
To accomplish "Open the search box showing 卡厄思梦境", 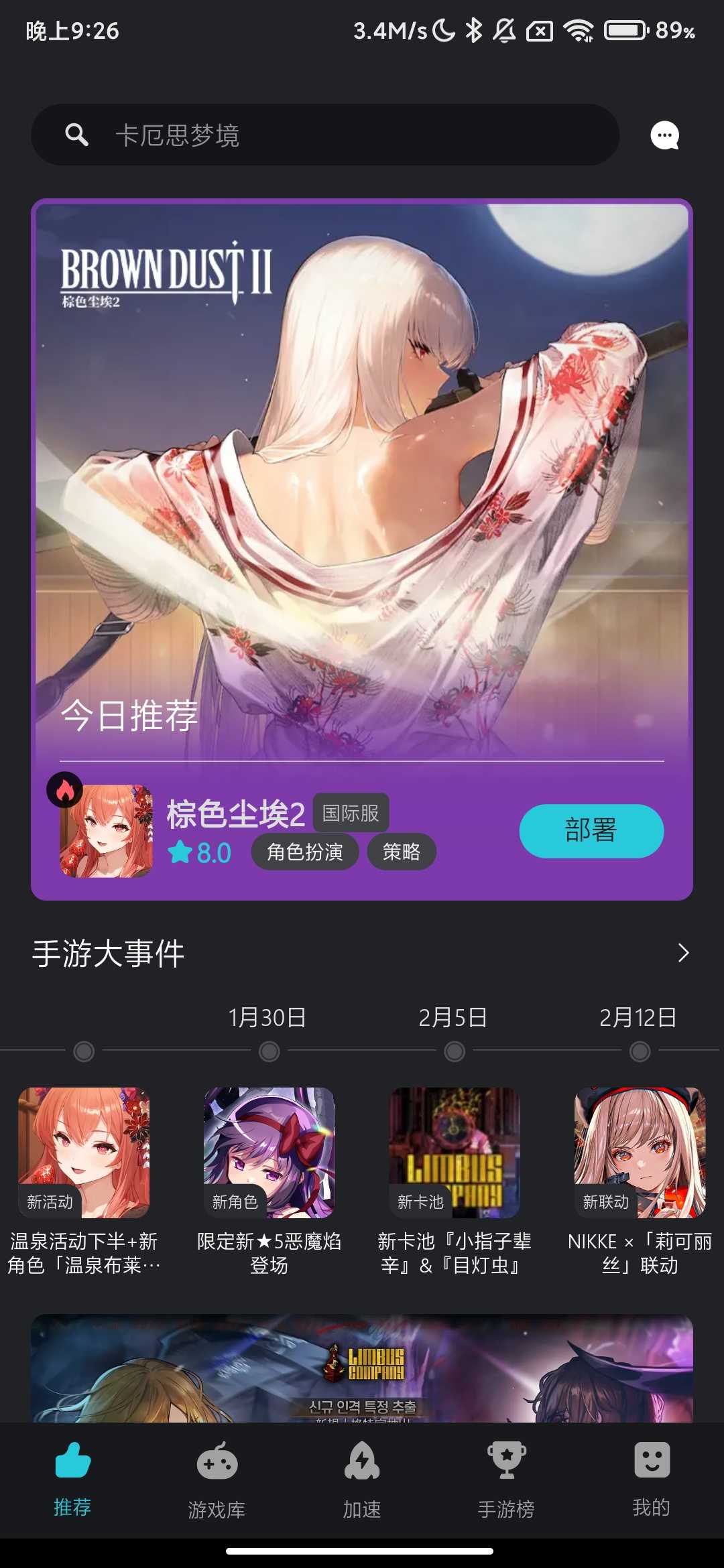I will 324,135.
